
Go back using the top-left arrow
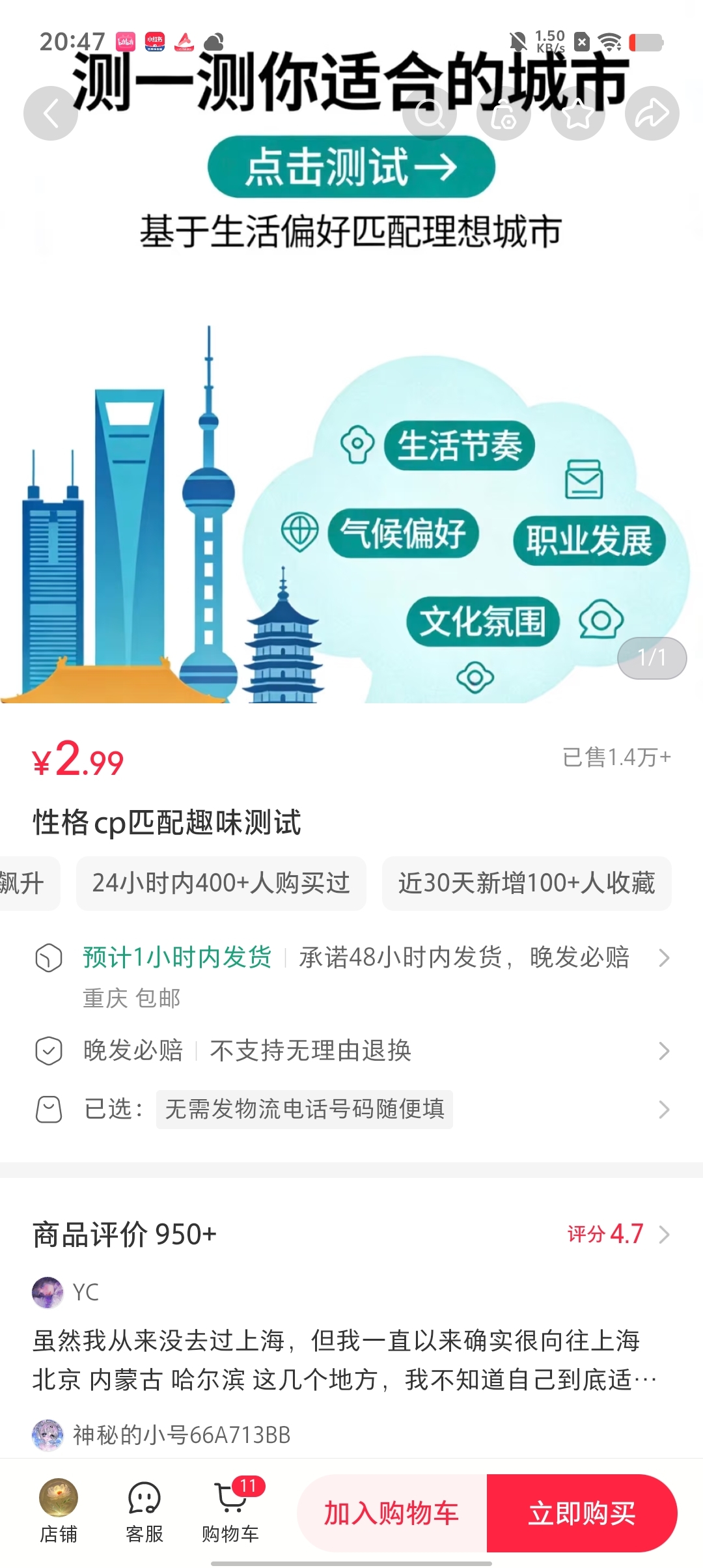pos(51,114)
